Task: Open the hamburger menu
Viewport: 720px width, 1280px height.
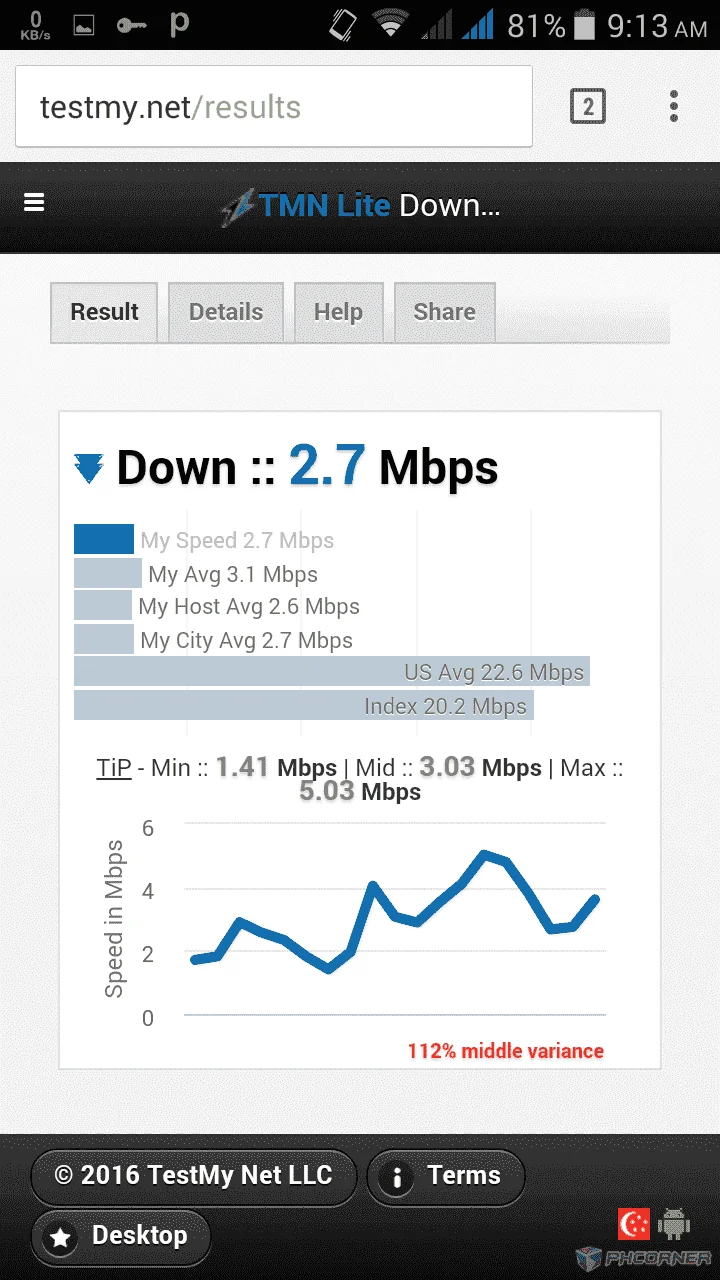Action: (x=34, y=203)
